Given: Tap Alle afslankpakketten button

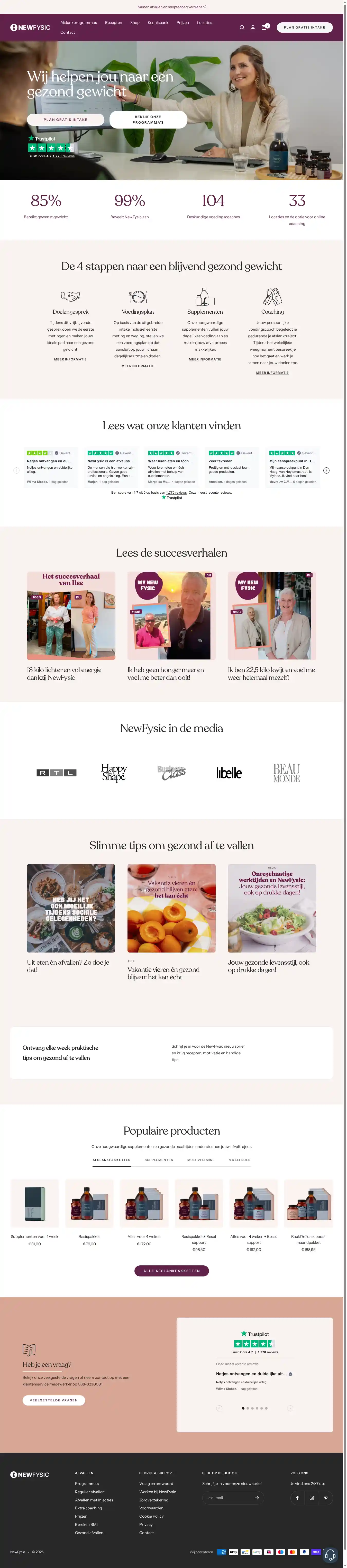Looking at the screenshot, I should click(172, 1270).
